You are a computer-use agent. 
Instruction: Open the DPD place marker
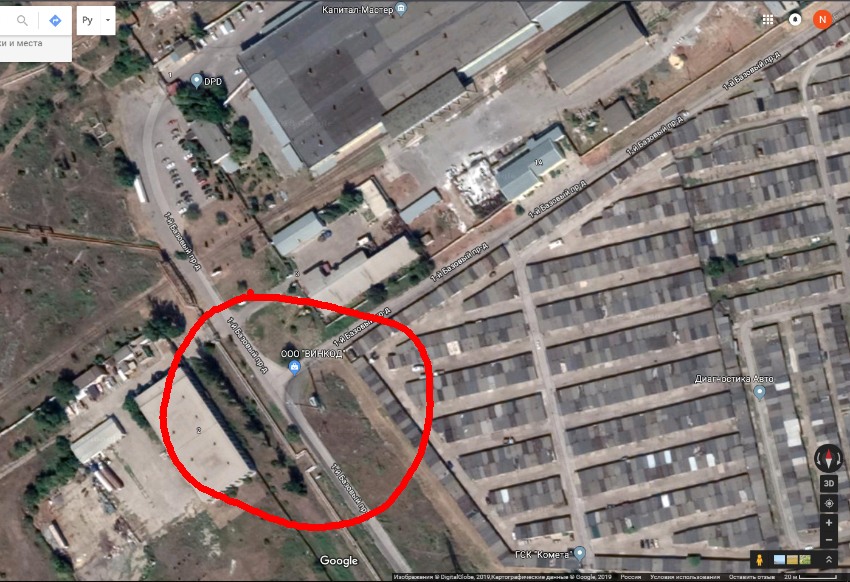196,80
